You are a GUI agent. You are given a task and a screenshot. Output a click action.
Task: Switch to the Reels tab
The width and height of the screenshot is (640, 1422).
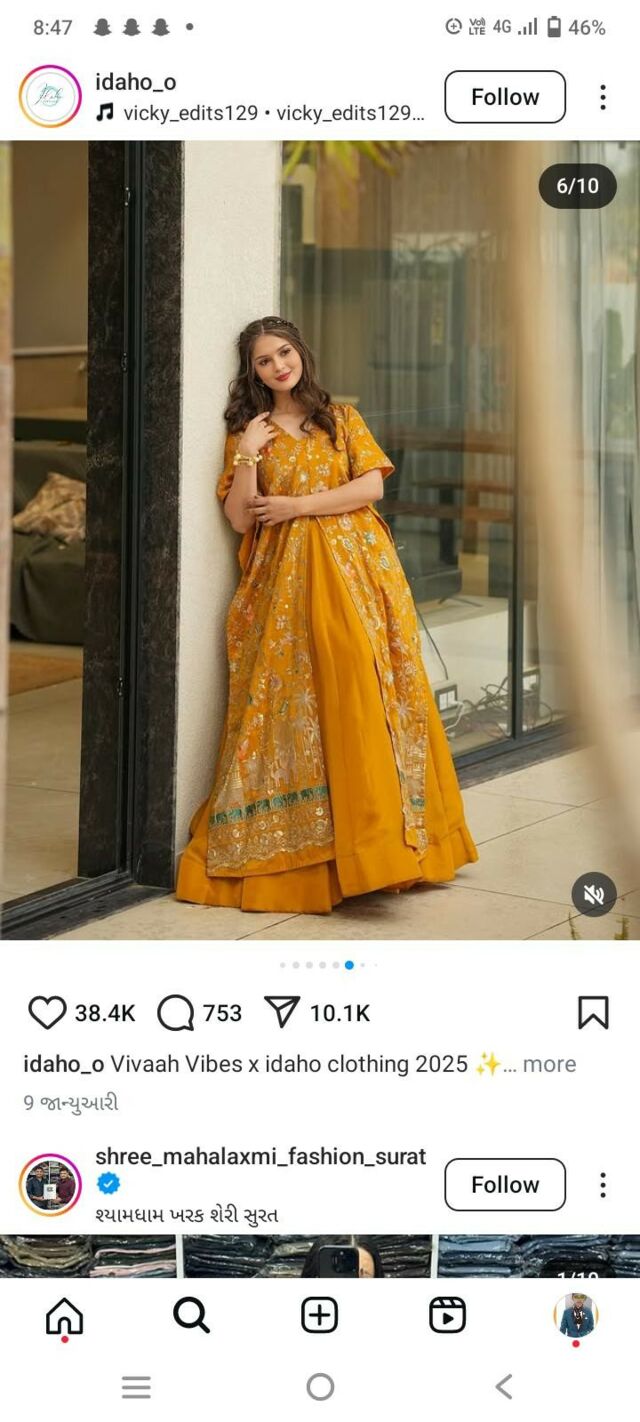click(447, 1316)
